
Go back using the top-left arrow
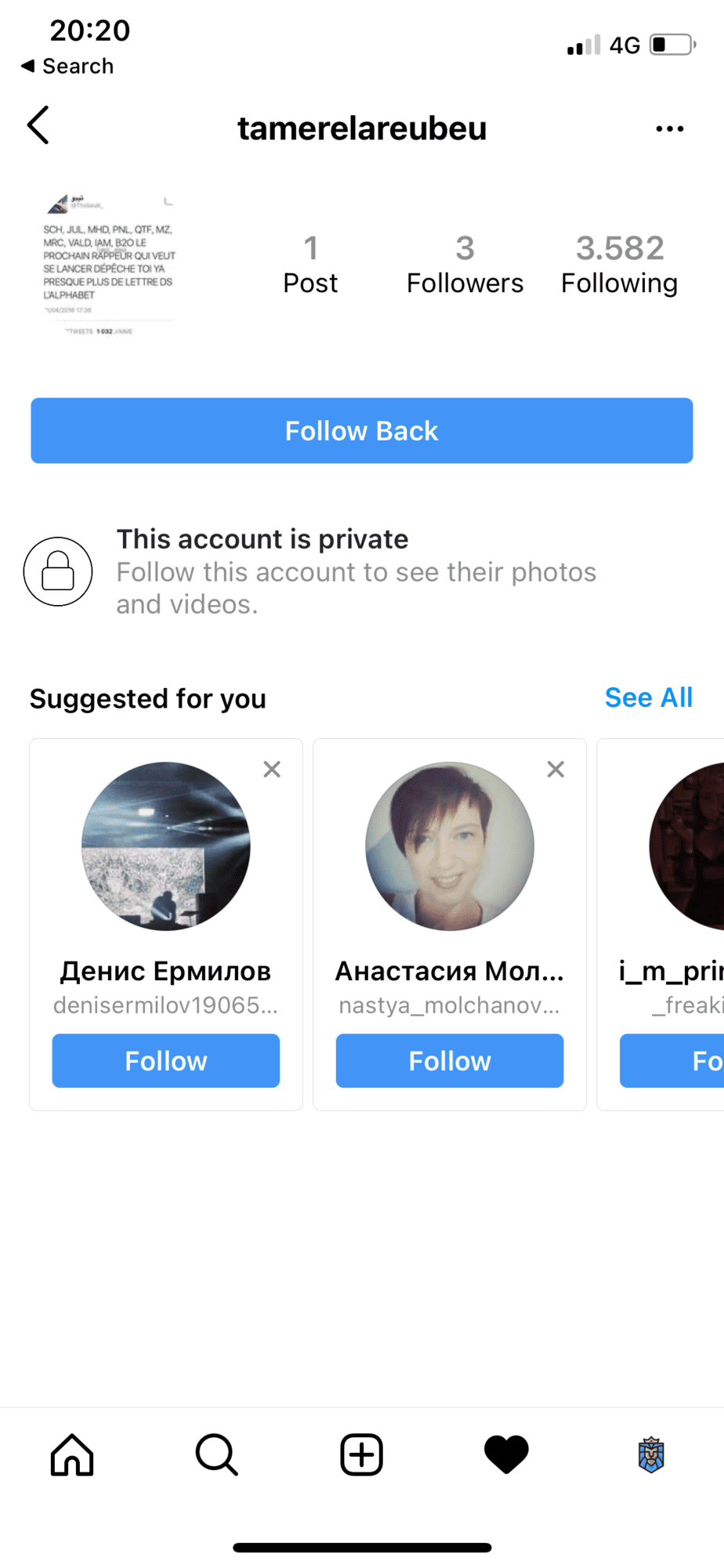coord(38,125)
